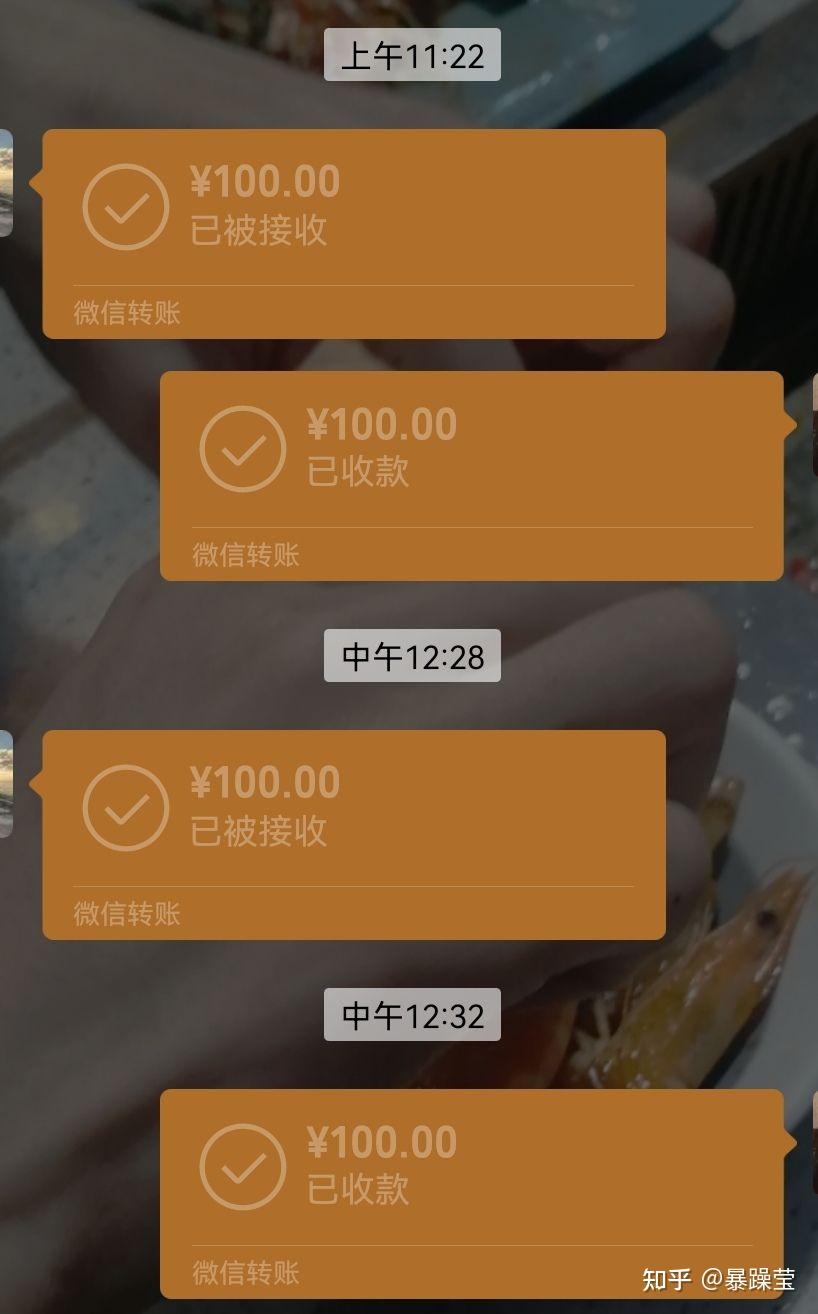Click the circular confirmation icon beside ¥100.00 已收款

241,449
